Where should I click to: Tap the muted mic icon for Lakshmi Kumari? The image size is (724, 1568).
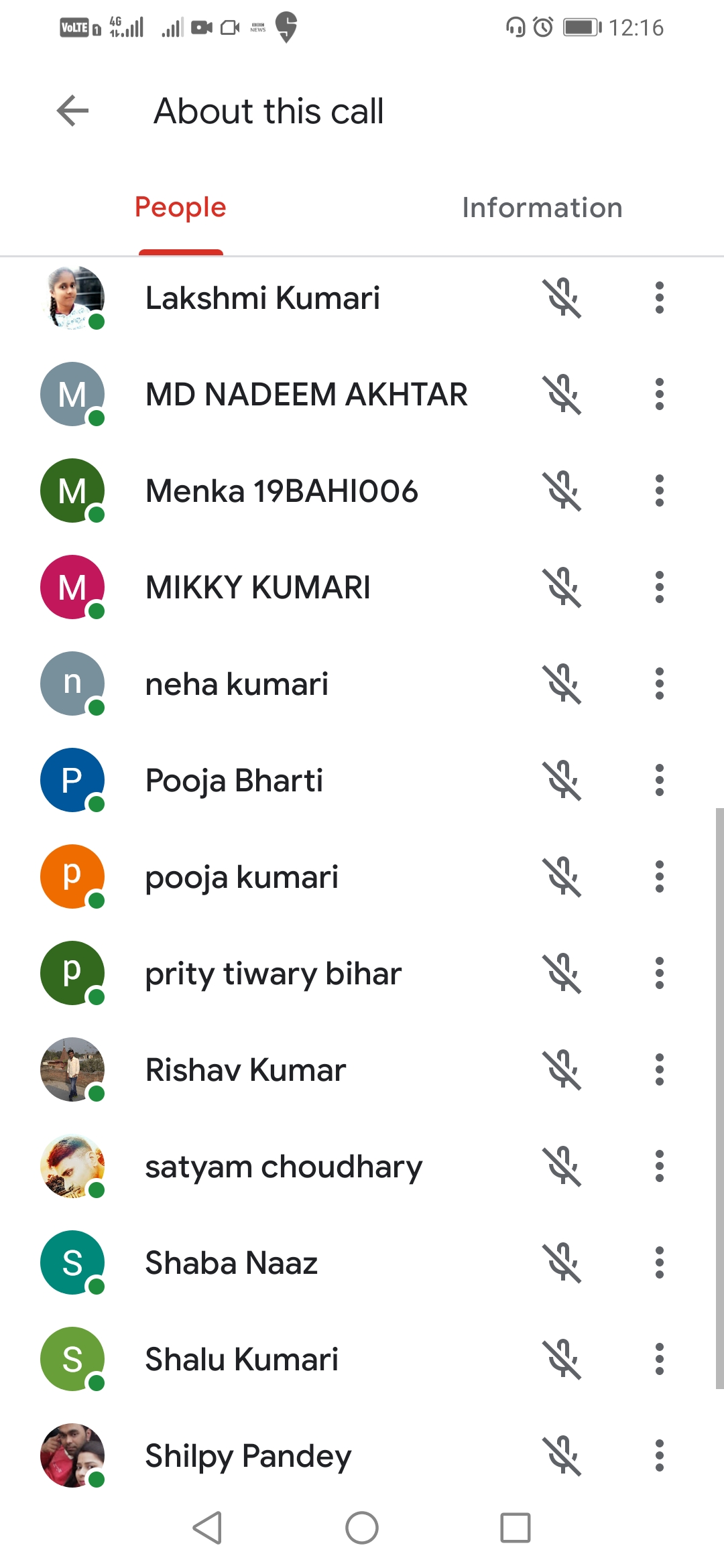point(562,298)
